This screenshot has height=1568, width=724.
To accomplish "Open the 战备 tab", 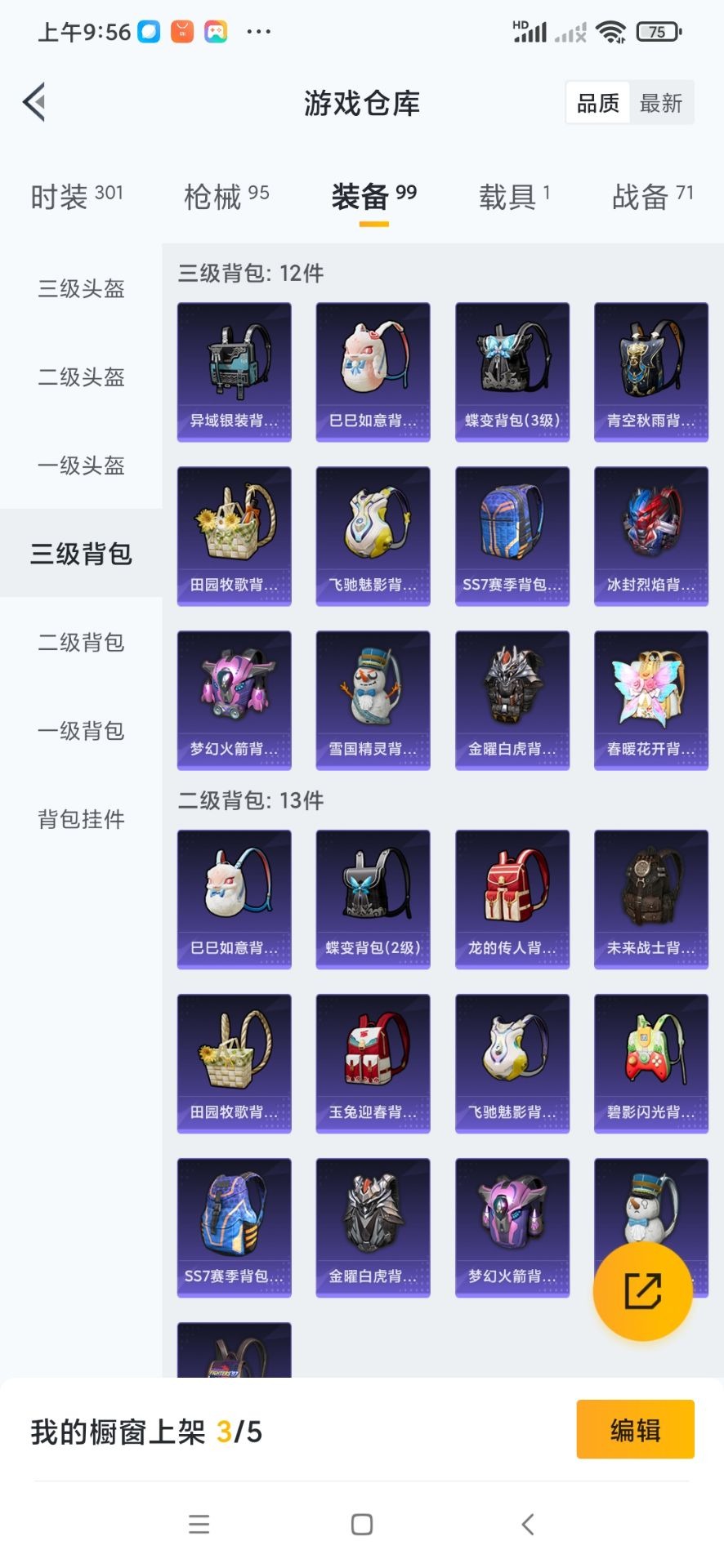I will 652,197.
